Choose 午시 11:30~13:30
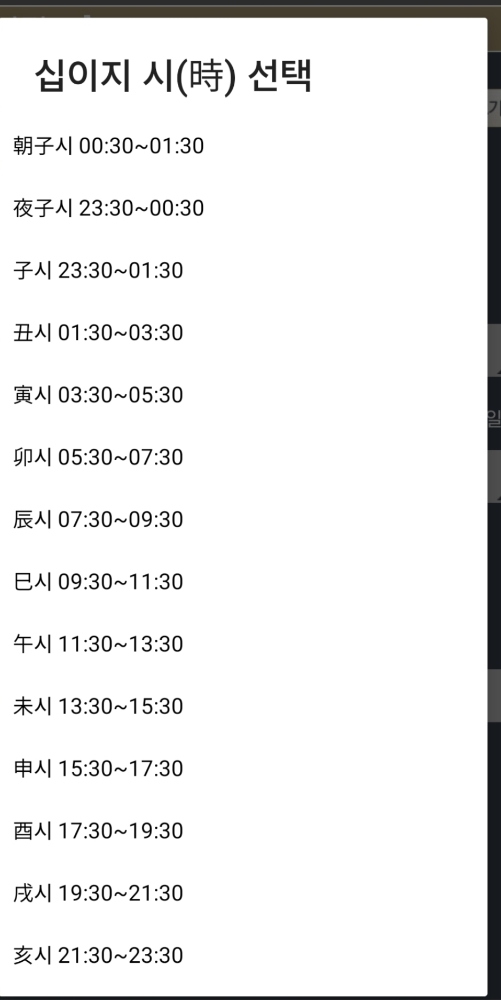The height and width of the screenshot is (1000, 501). (x=243, y=644)
